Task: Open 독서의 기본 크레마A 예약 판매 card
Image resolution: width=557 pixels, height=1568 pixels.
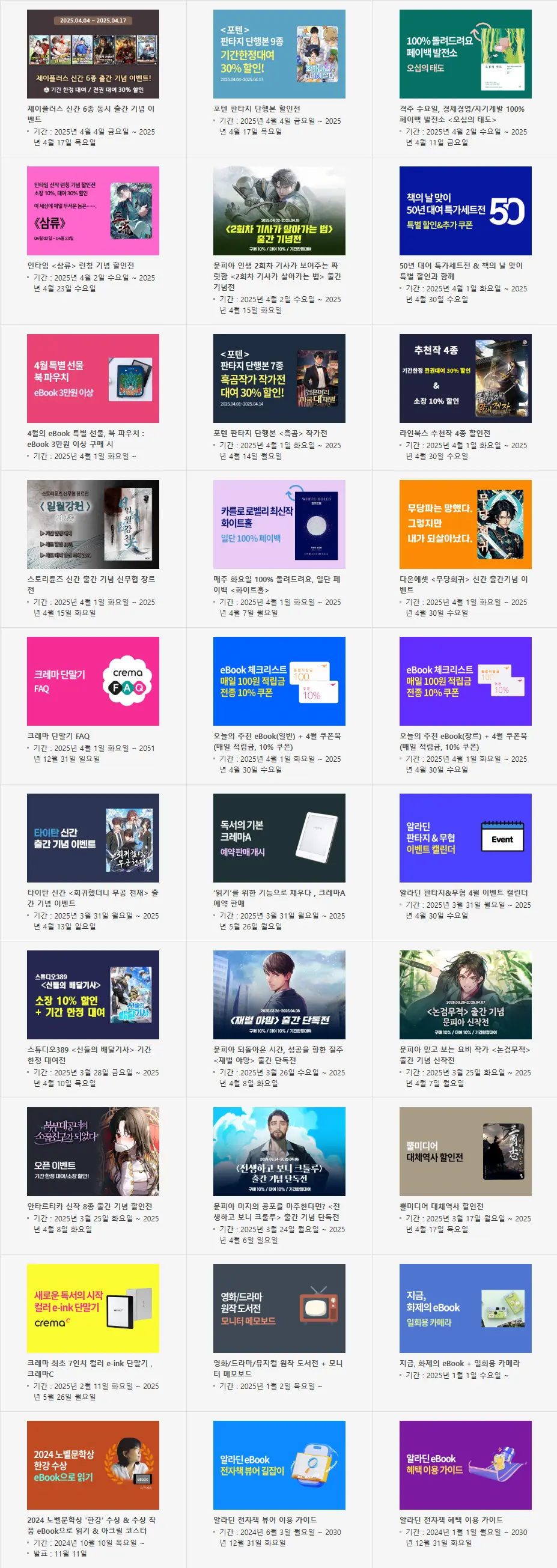Action: [x=279, y=837]
